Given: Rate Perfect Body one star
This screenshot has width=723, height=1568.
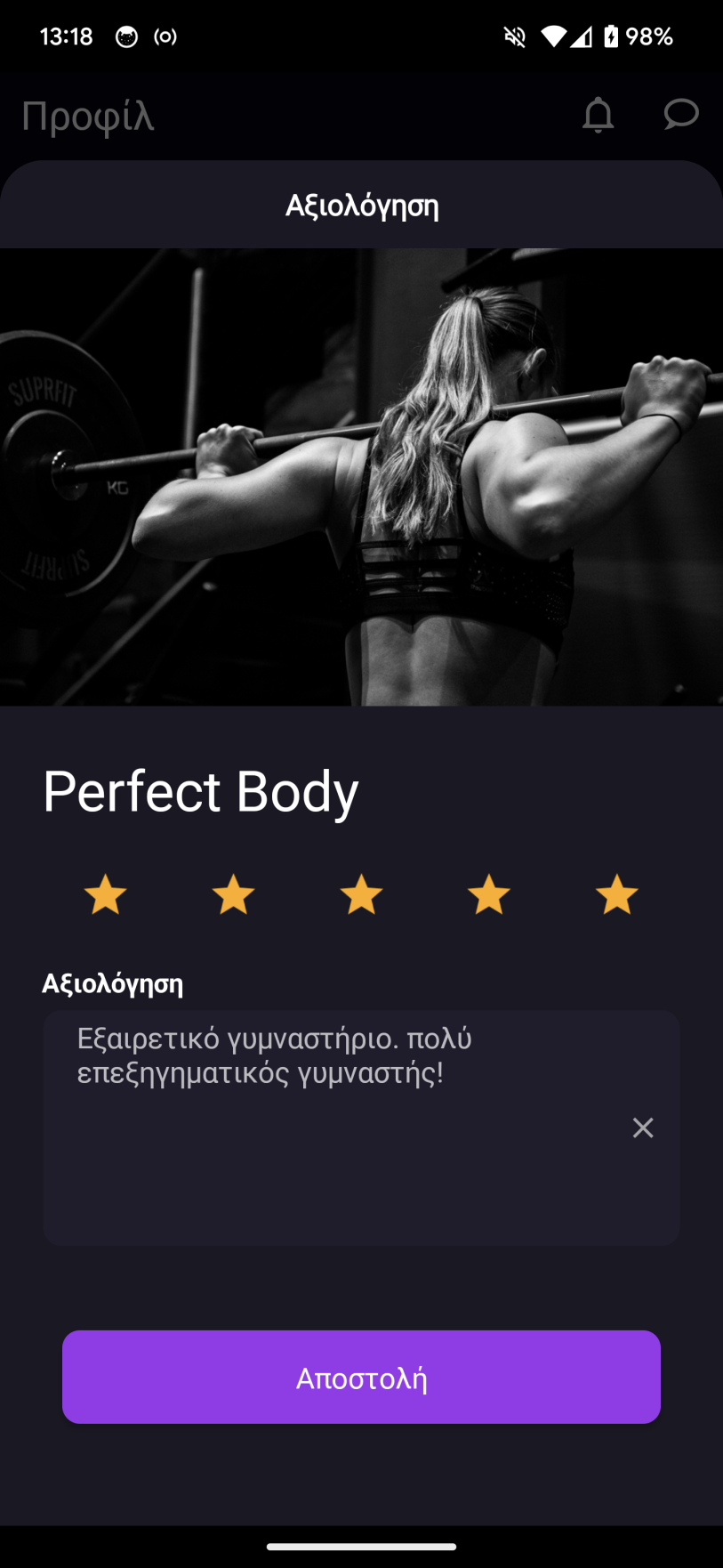Looking at the screenshot, I should pyautogui.click(x=105, y=894).
